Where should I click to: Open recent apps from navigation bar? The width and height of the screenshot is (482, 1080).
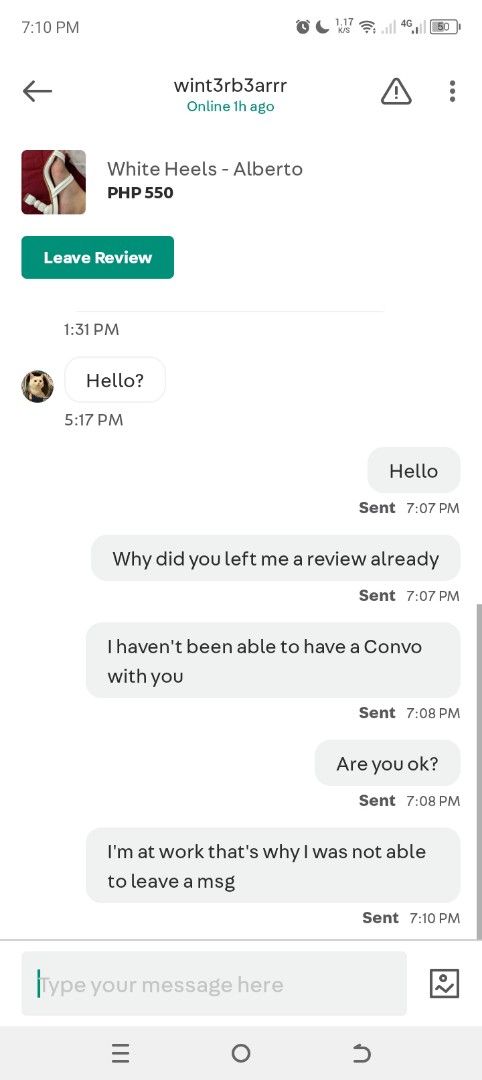[x=120, y=1053]
